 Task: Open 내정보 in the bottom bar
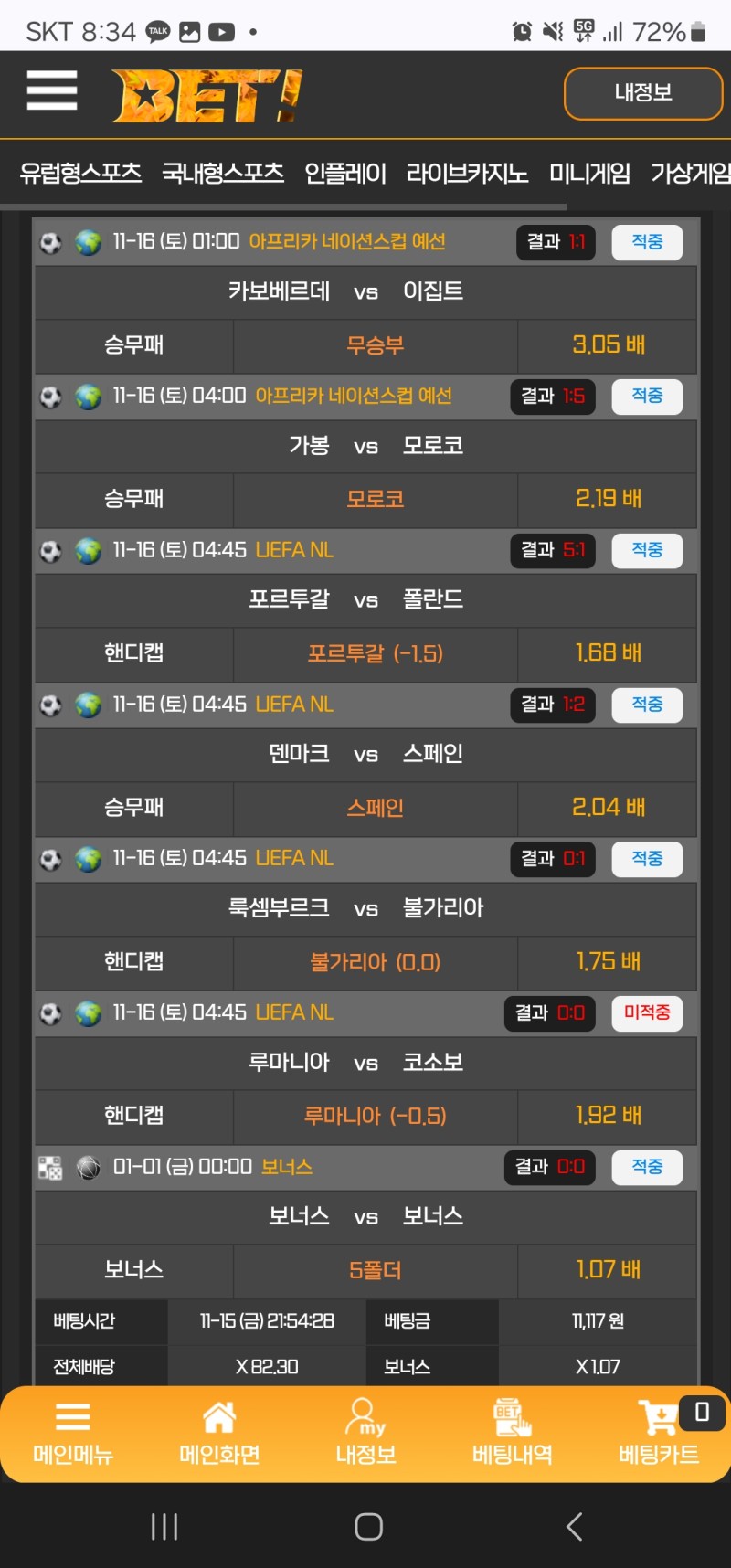point(365,1433)
